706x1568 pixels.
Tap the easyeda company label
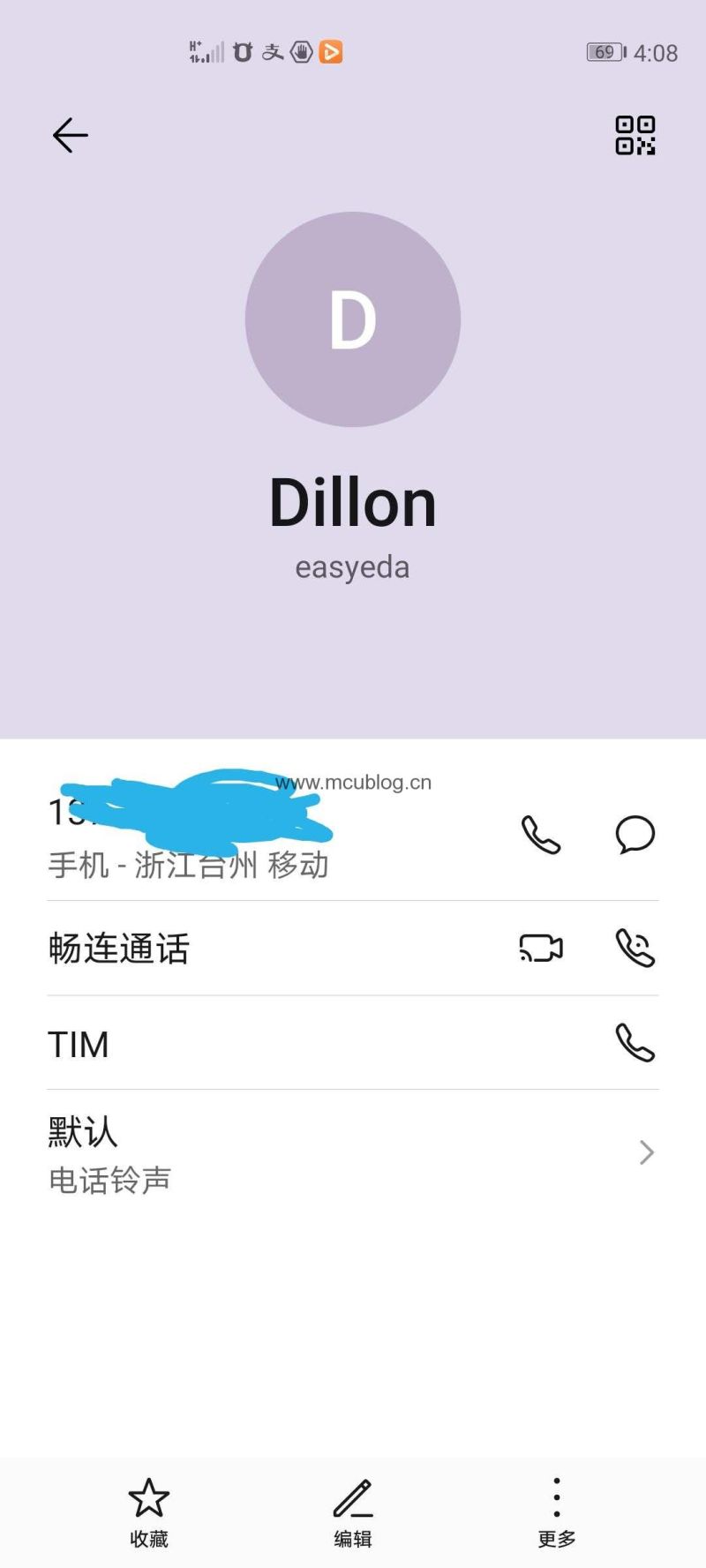[351, 566]
